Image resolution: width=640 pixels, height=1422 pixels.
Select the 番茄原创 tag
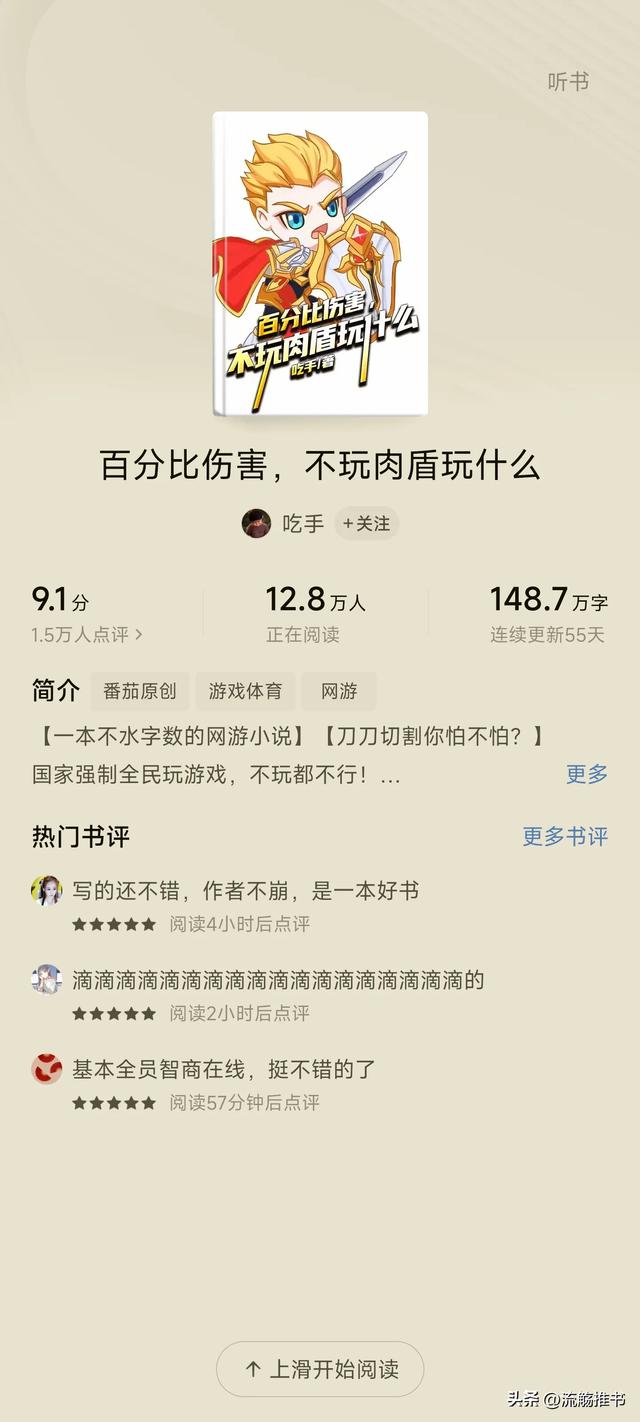coord(139,691)
